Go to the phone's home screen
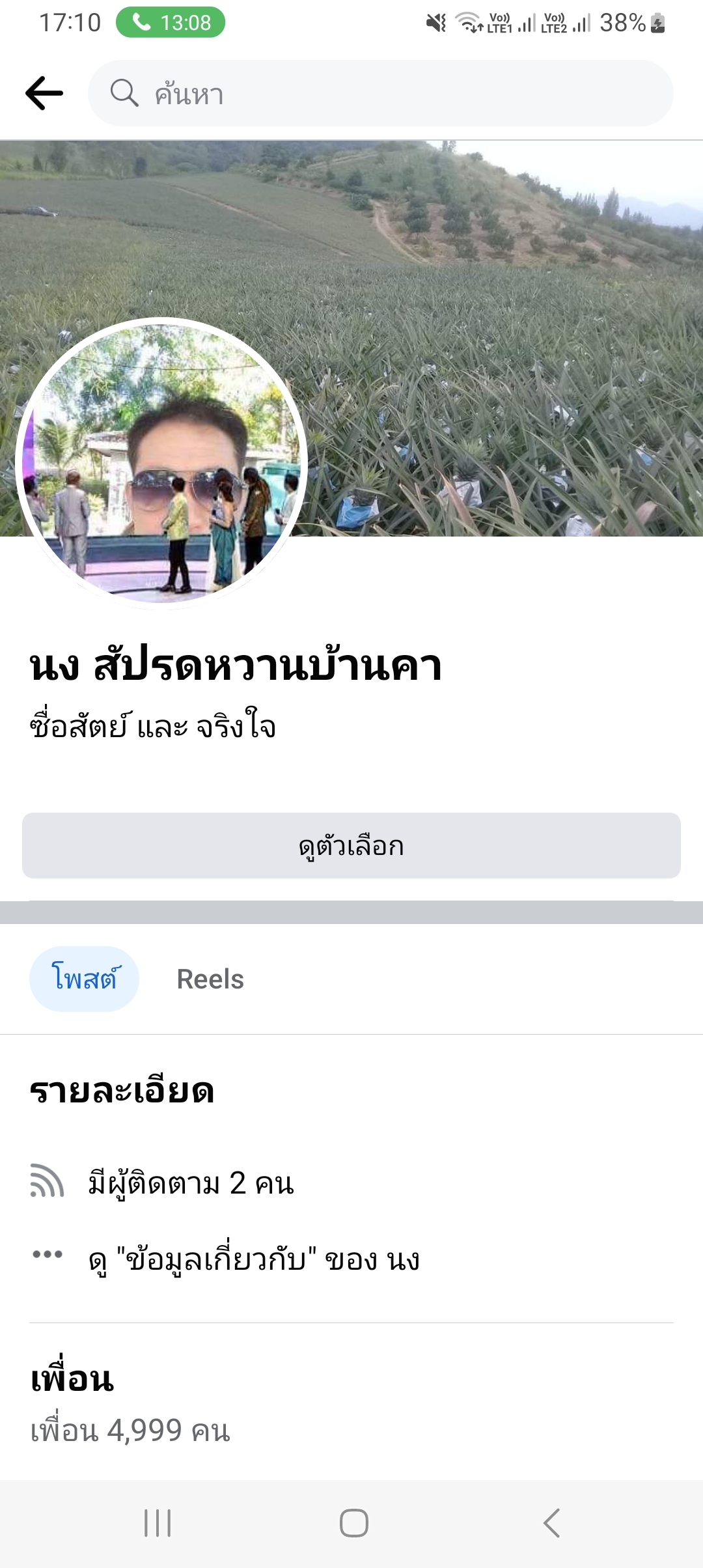Viewport: 703px width, 1568px height. tap(353, 1523)
